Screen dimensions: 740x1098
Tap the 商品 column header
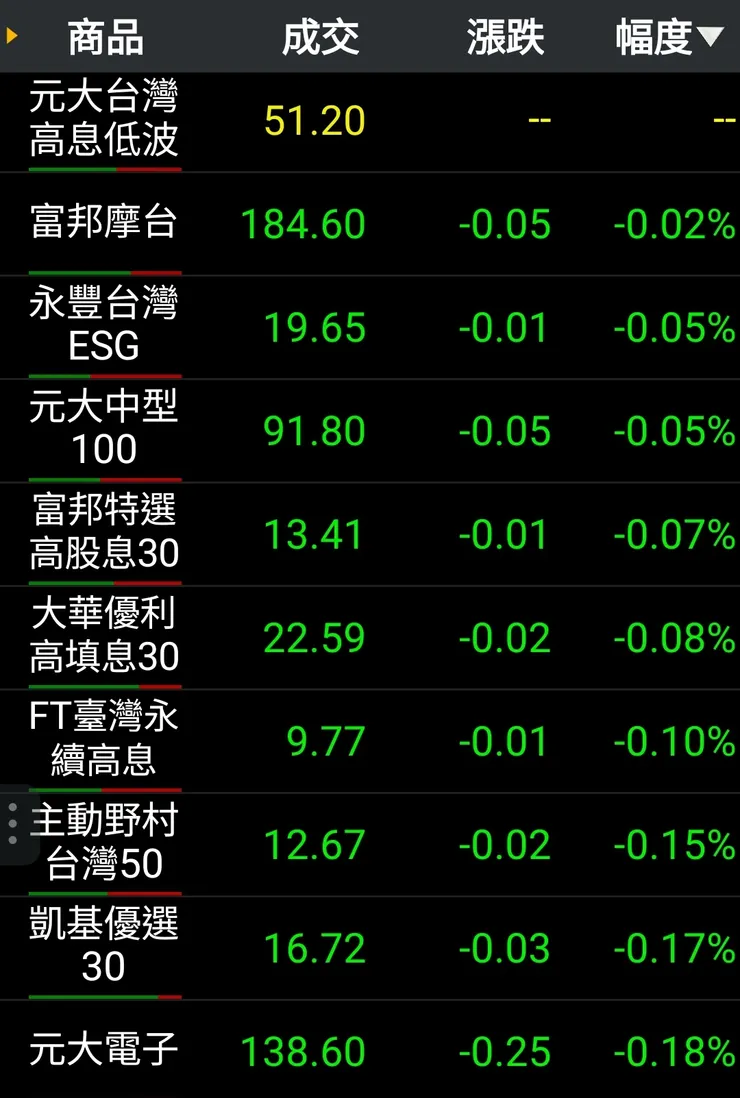(x=105, y=38)
